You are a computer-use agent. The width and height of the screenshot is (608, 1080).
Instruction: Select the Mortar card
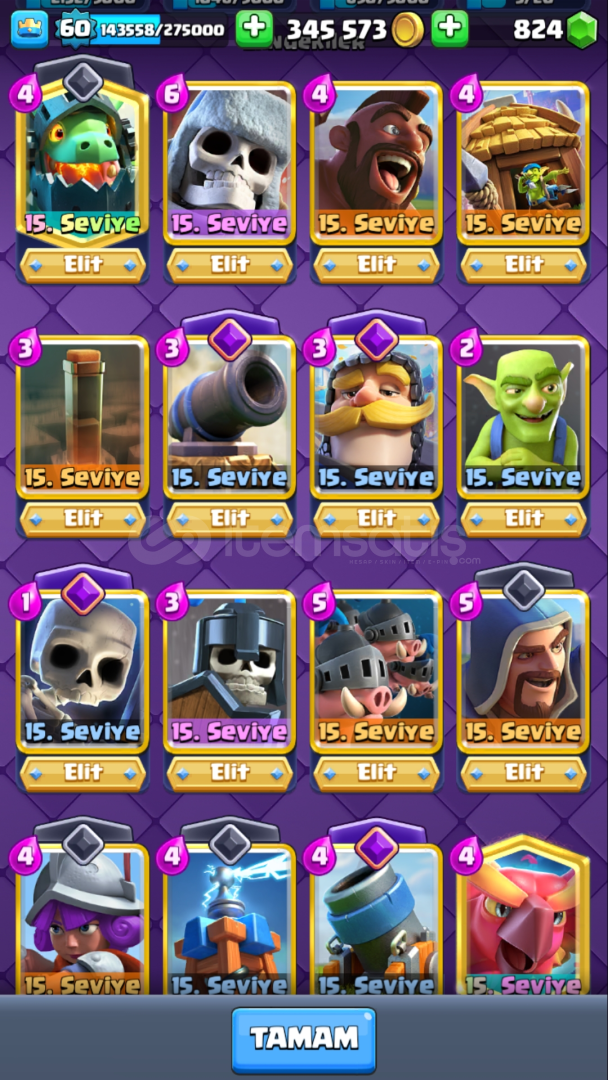(376, 920)
